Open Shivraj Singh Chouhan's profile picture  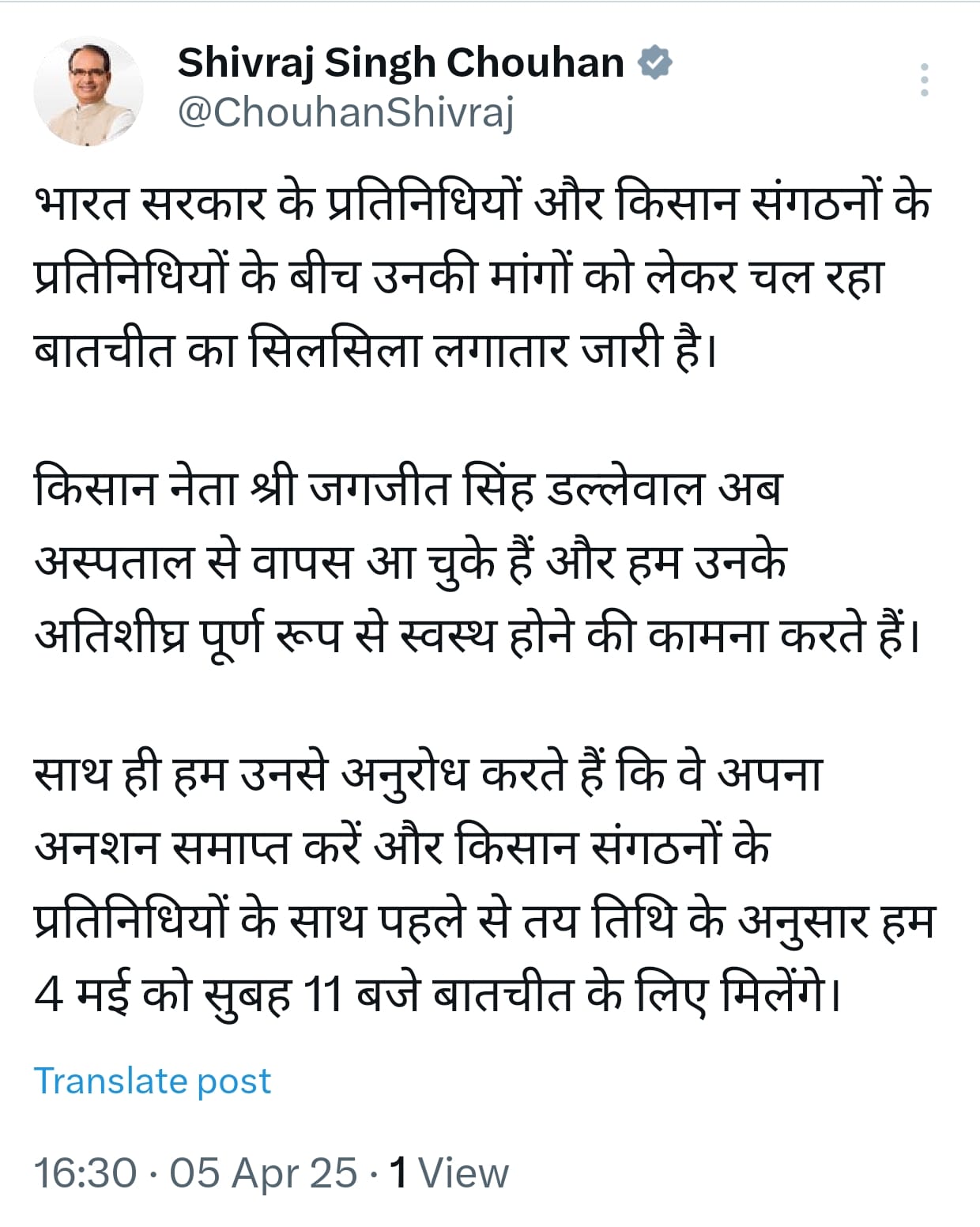click(x=89, y=91)
